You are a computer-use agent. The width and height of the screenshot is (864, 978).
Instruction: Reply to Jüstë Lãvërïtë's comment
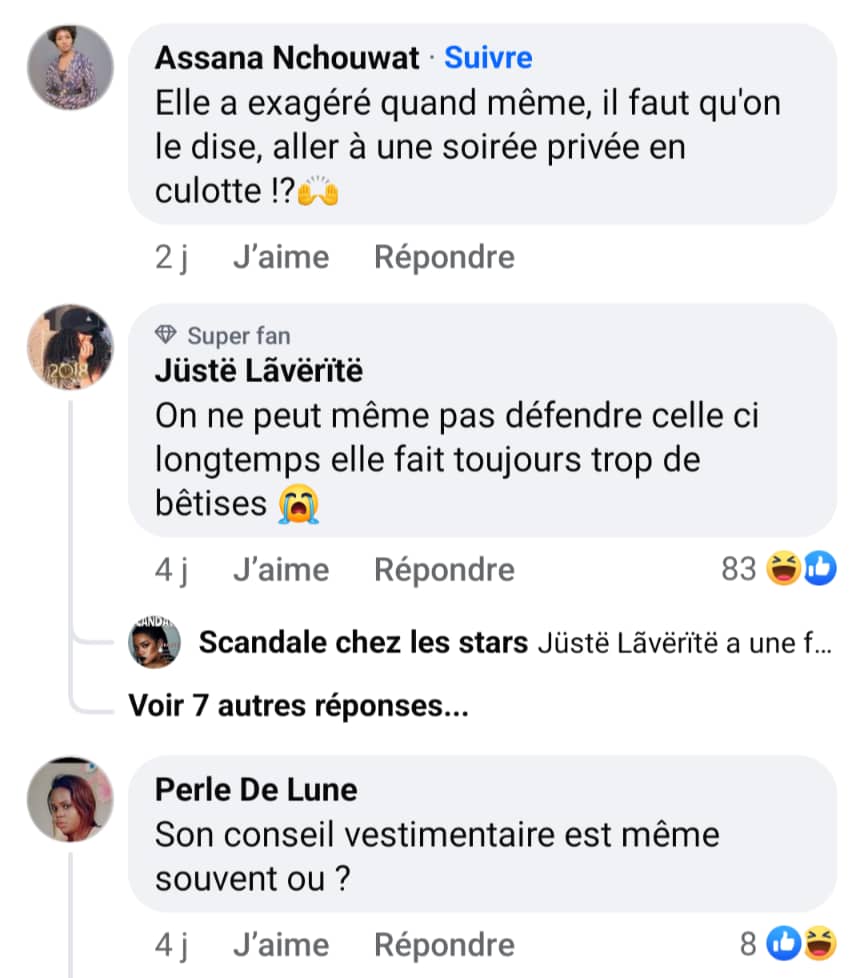click(444, 570)
